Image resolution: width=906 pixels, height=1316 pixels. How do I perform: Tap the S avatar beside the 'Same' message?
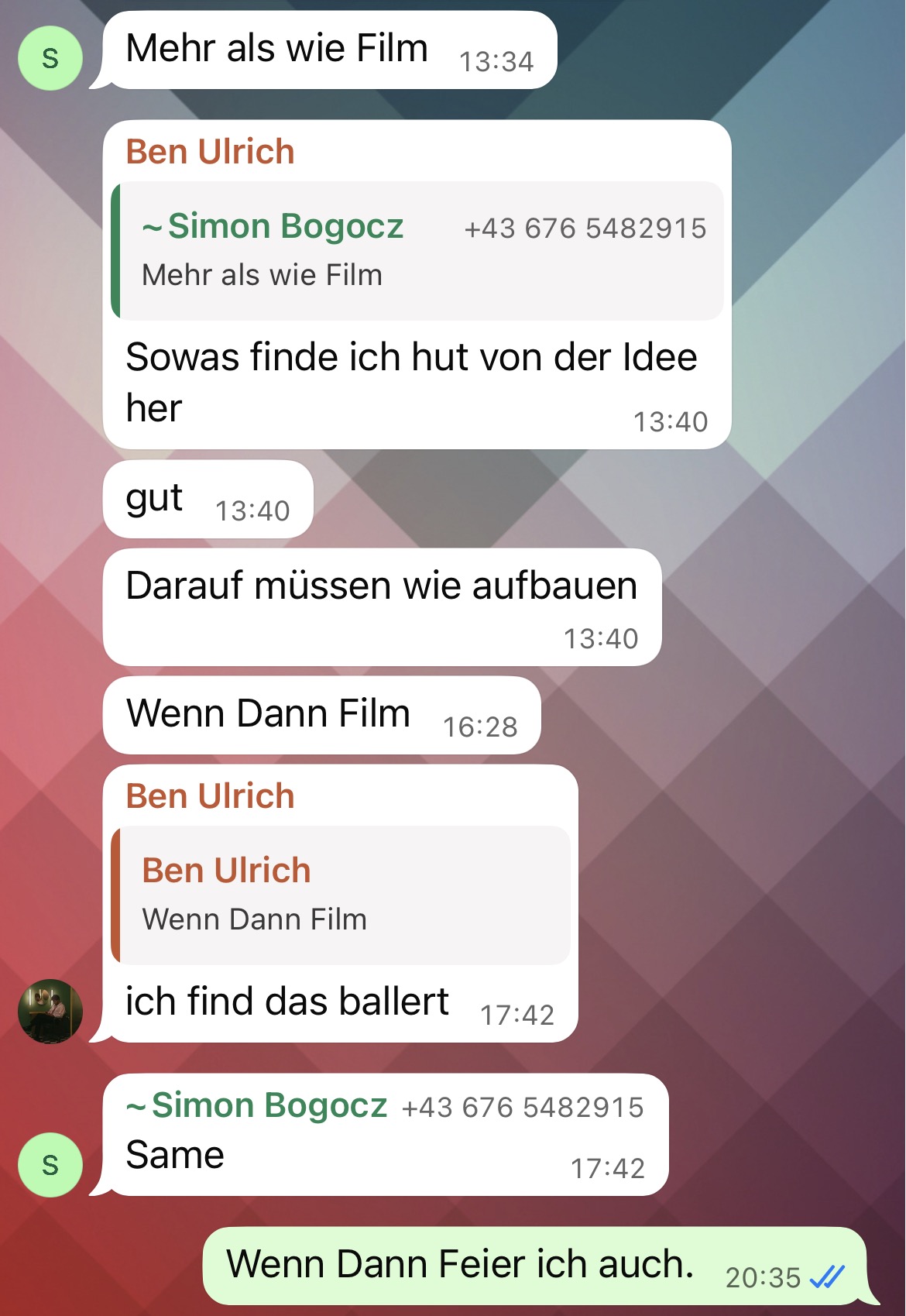pyautogui.click(x=50, y=1164)
